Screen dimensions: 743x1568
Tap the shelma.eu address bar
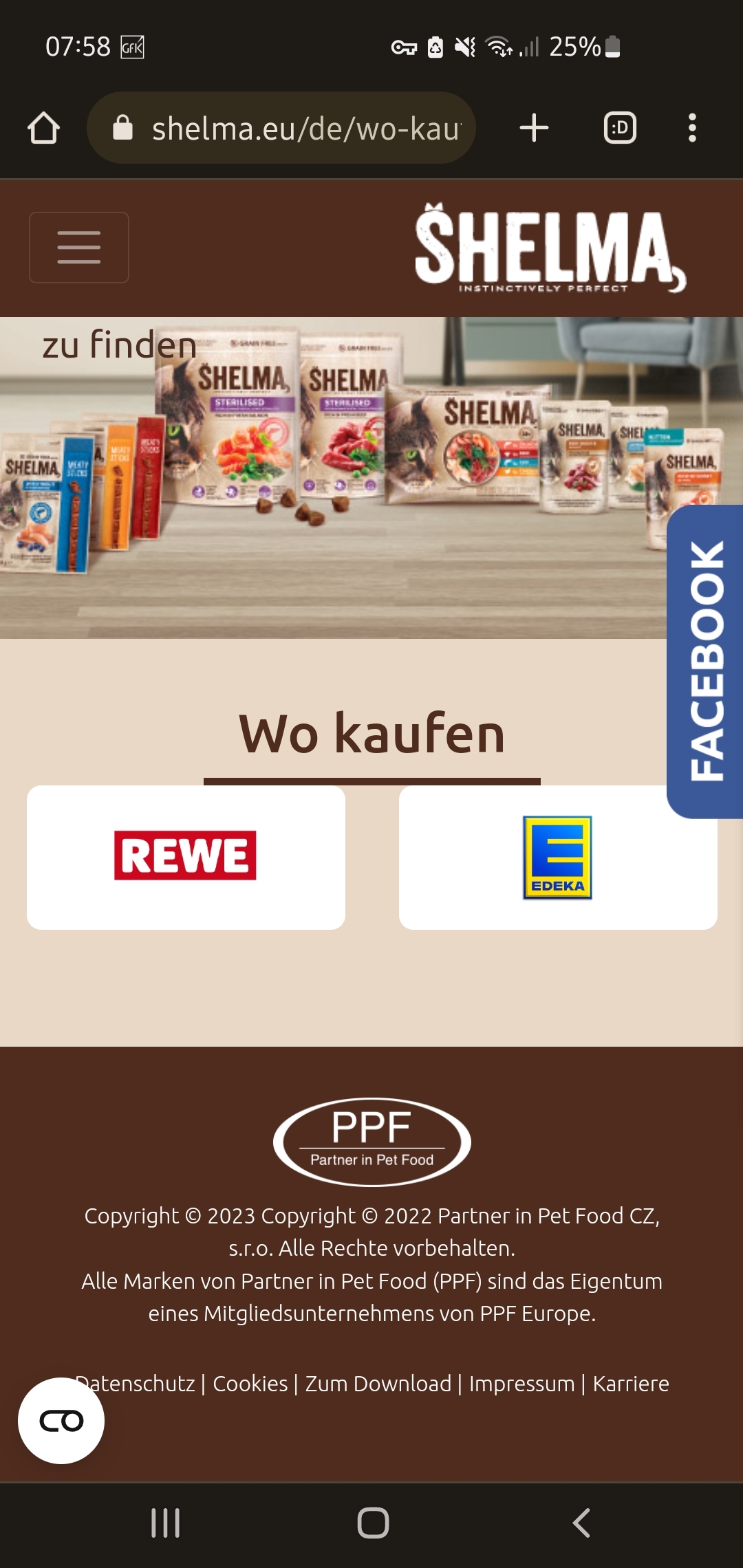click(281, 128)
